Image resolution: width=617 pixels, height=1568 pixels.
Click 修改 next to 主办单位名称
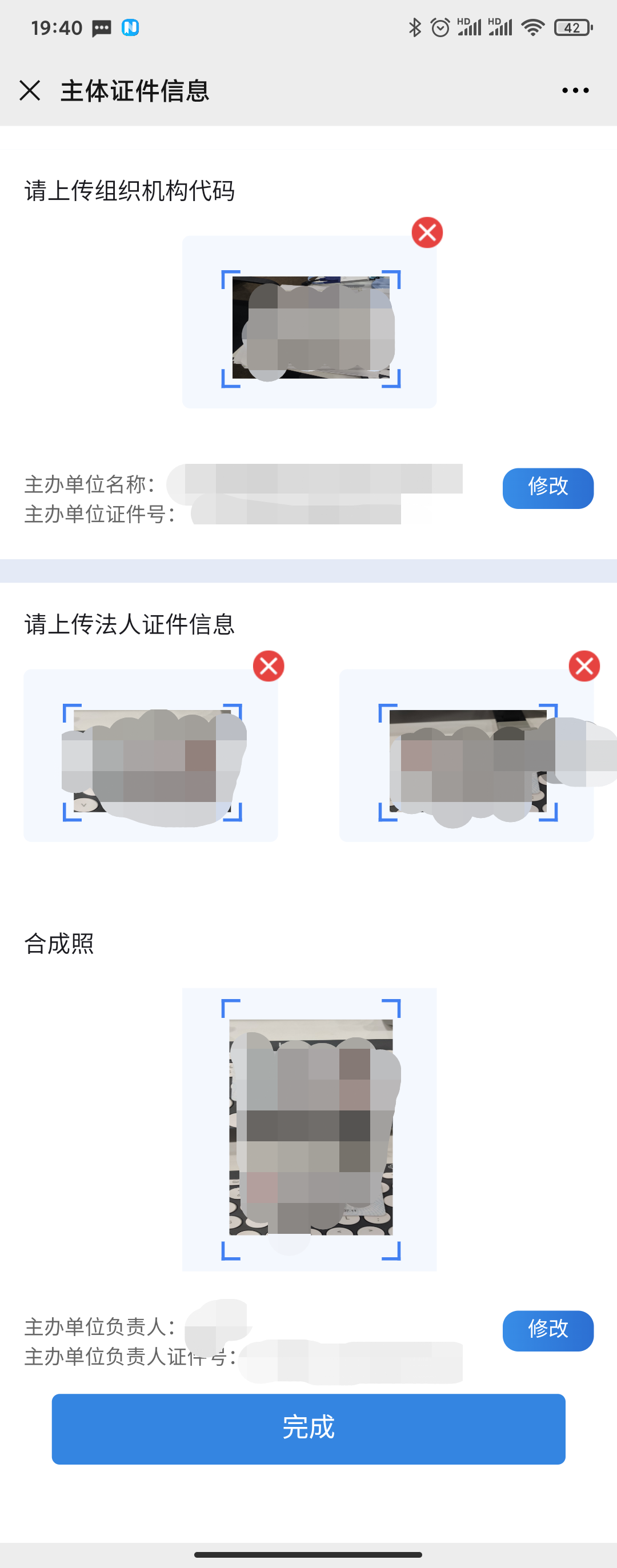point(547,488)
